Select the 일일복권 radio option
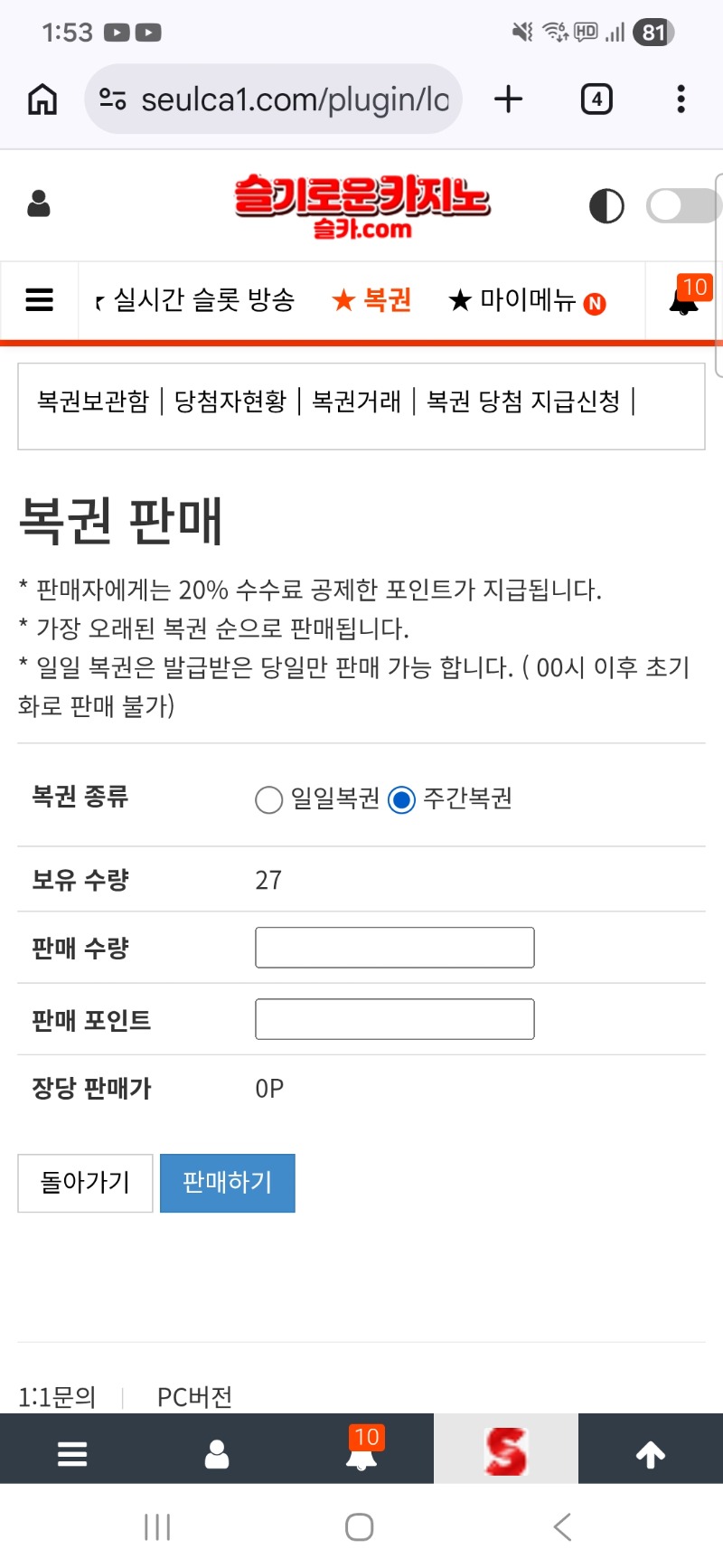723x1568 pixels. 269,800
